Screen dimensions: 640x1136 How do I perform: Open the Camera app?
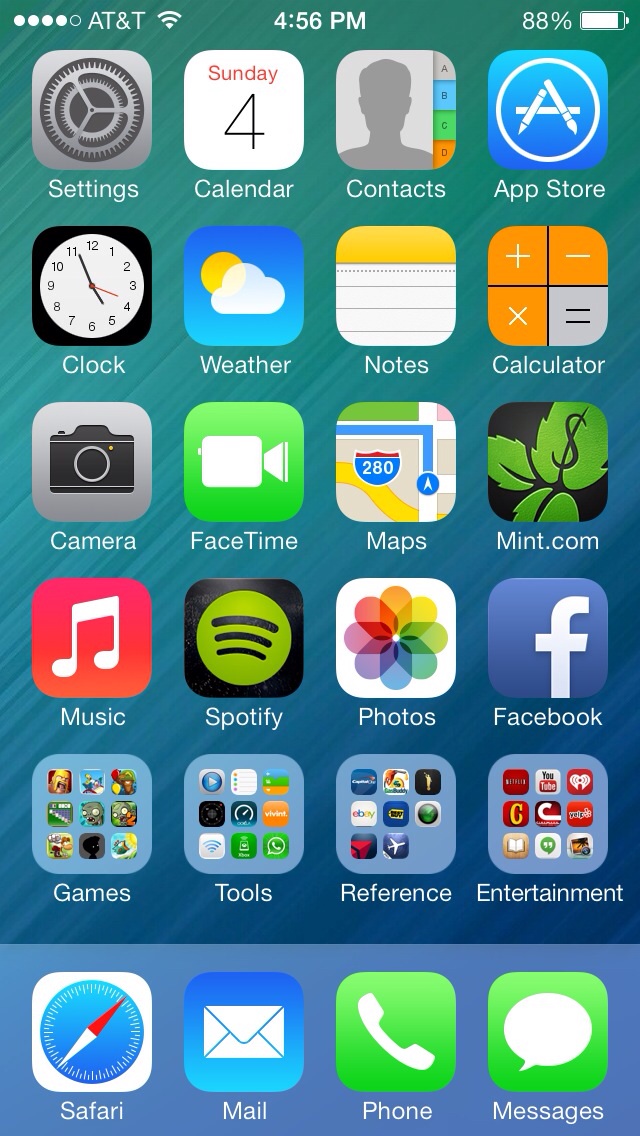pyautogui.click(x=92, y=462)
